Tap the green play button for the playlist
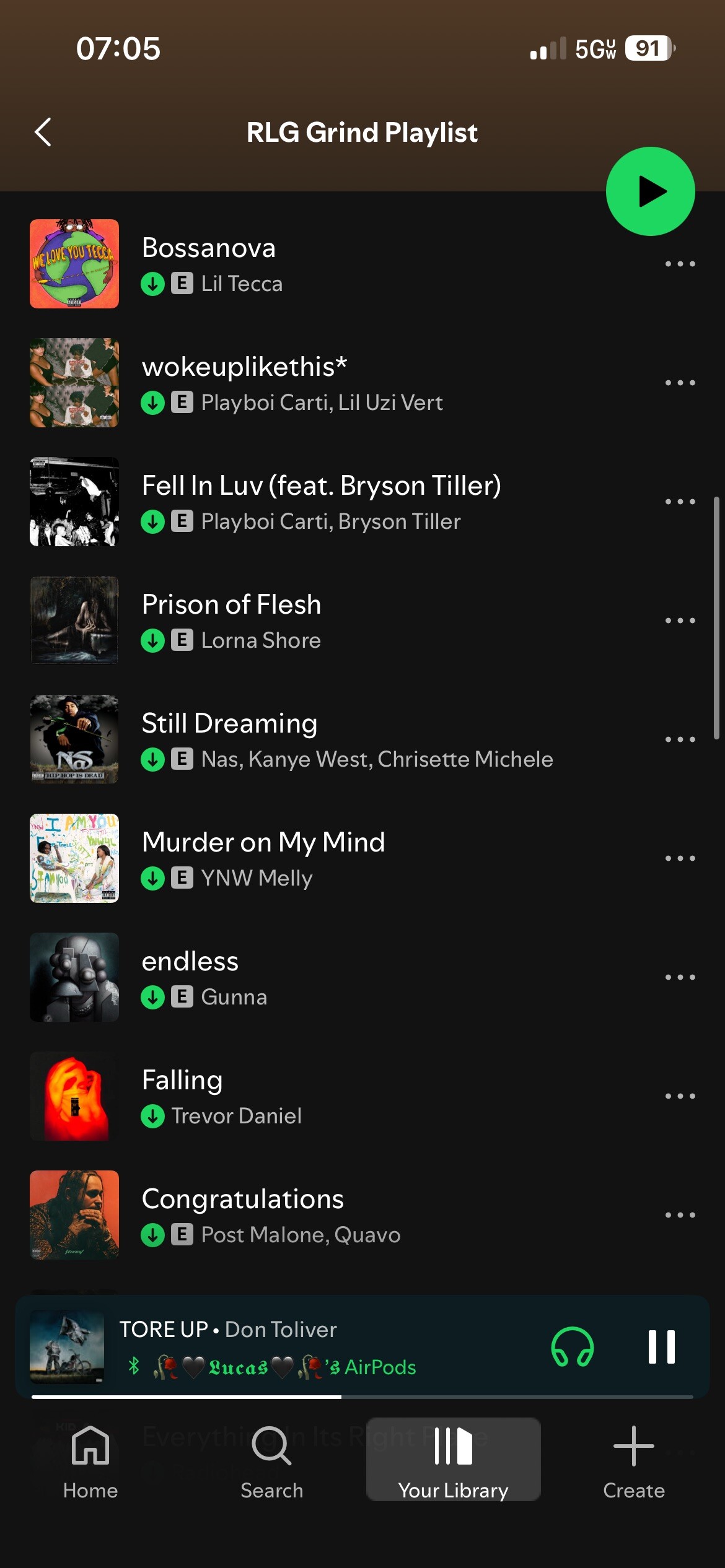 [650, 191]
